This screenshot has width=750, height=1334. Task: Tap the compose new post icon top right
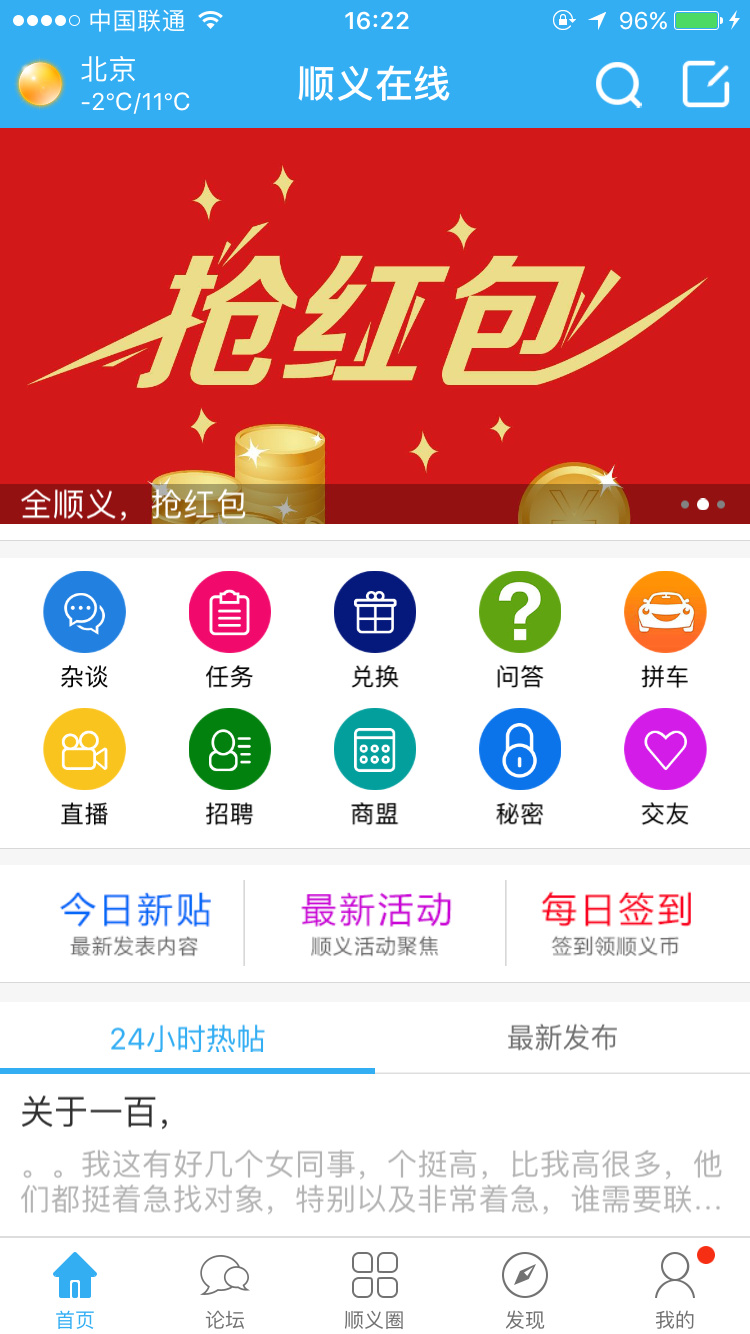705,86
